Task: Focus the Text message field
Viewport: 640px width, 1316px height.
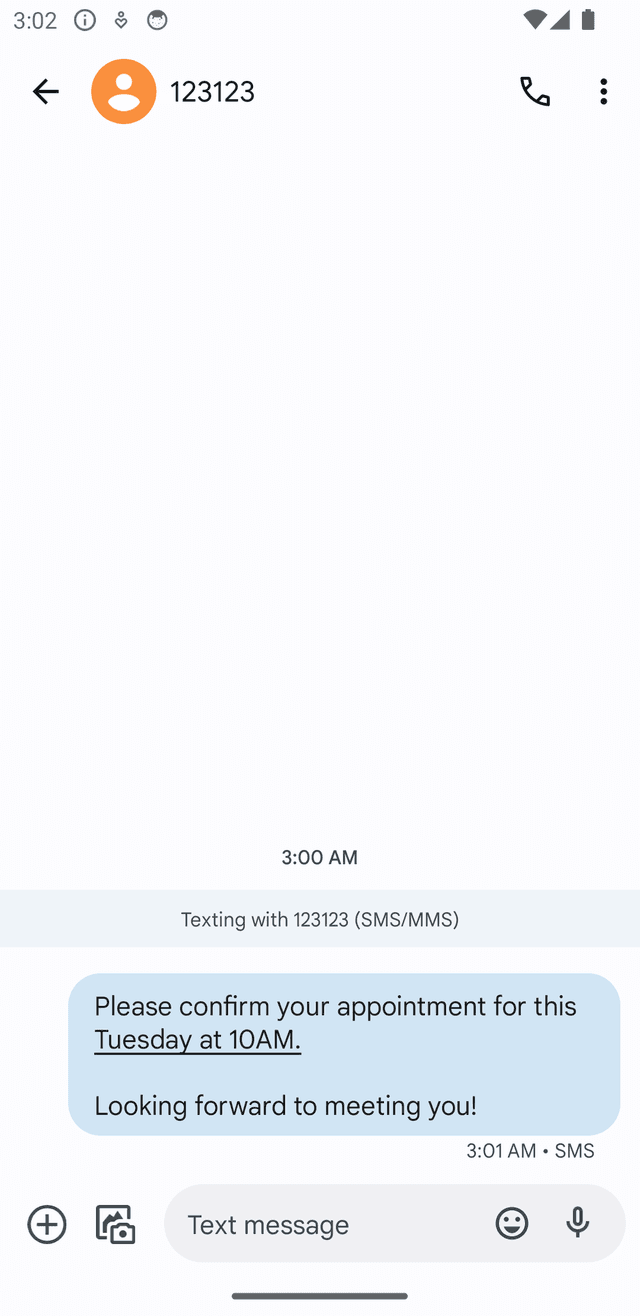Action: (330, 1224)
